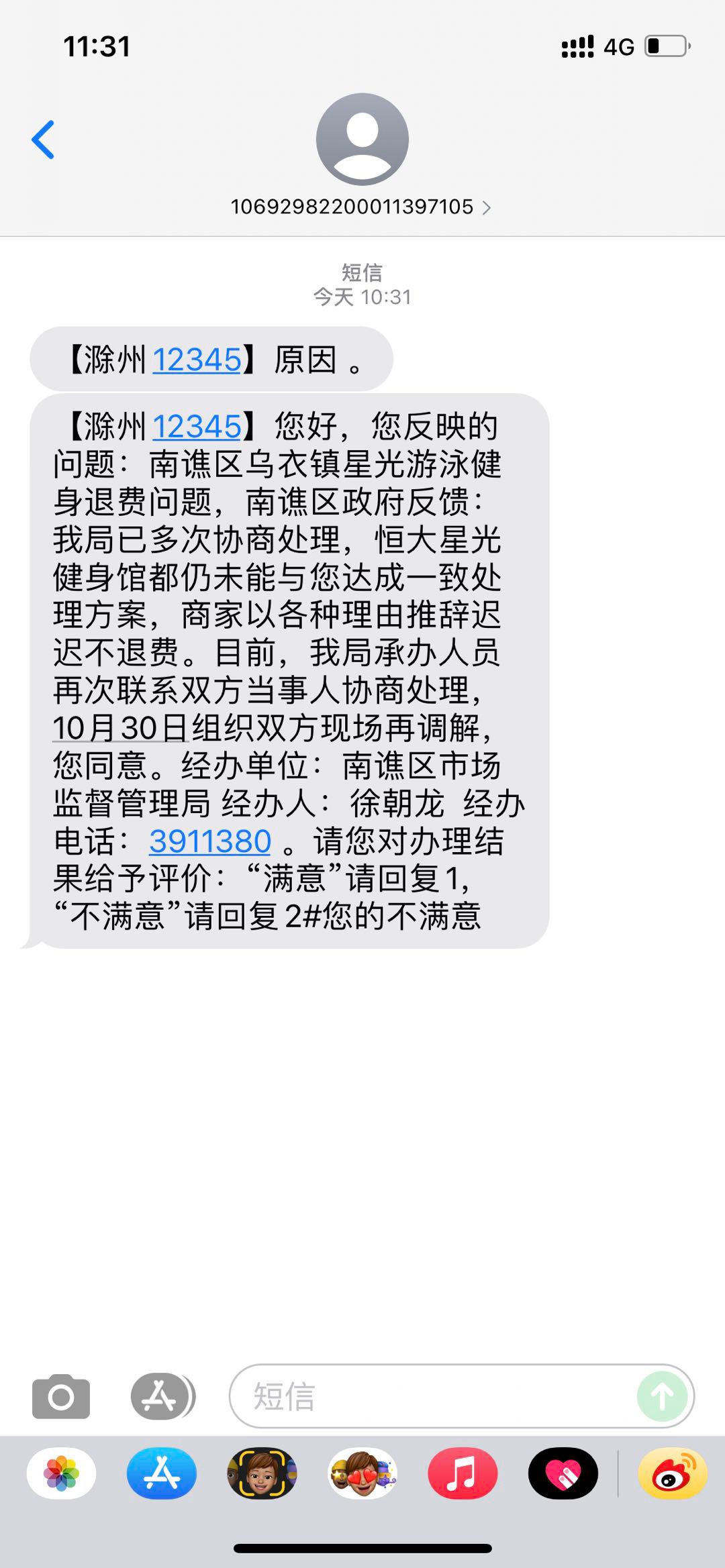Tap the 12345 link in the long message
The width and height of the screenshot is (725, 1568).
tap(197, 427)
